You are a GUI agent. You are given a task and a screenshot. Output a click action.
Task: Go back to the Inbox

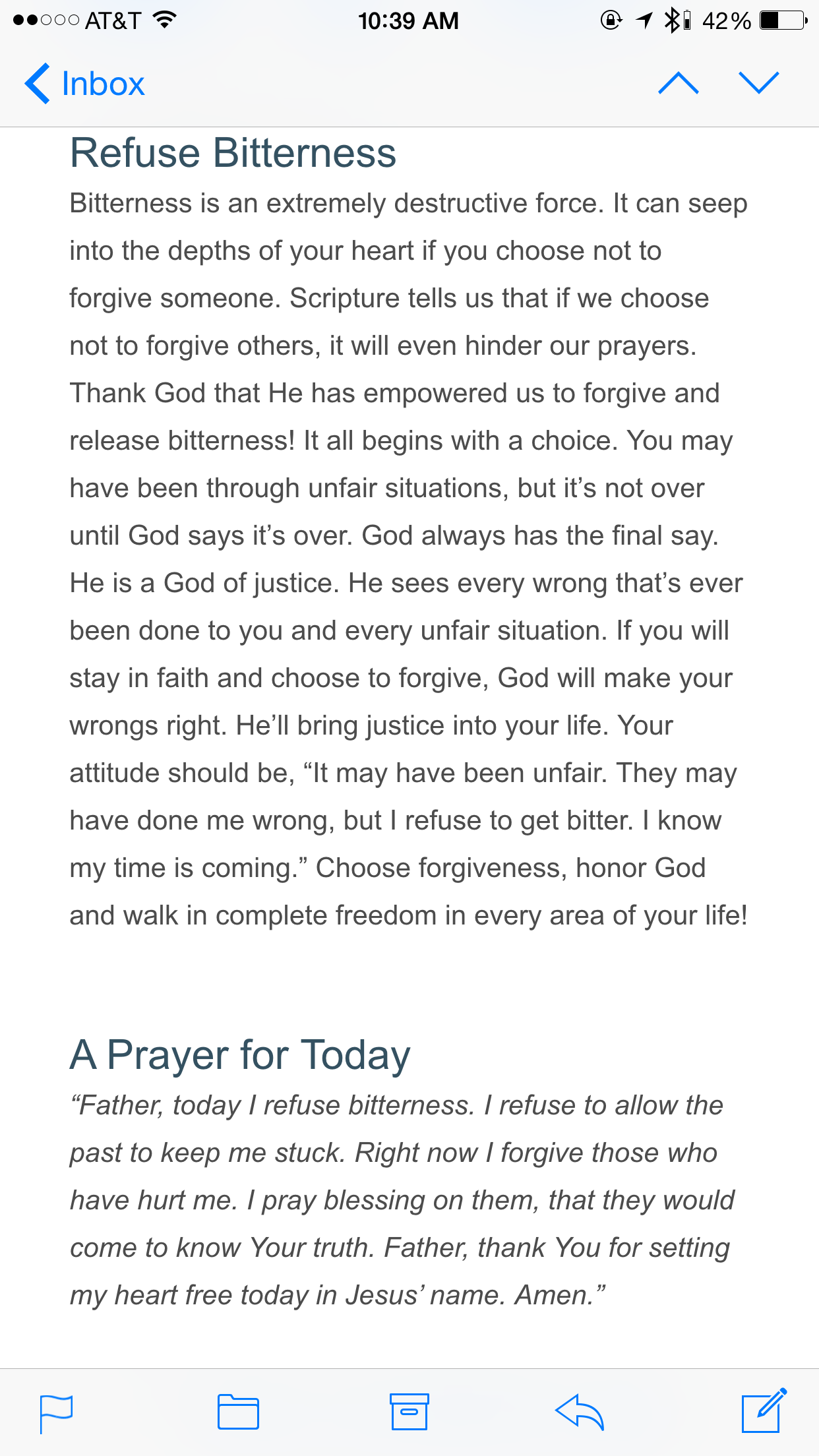(84, 84)
